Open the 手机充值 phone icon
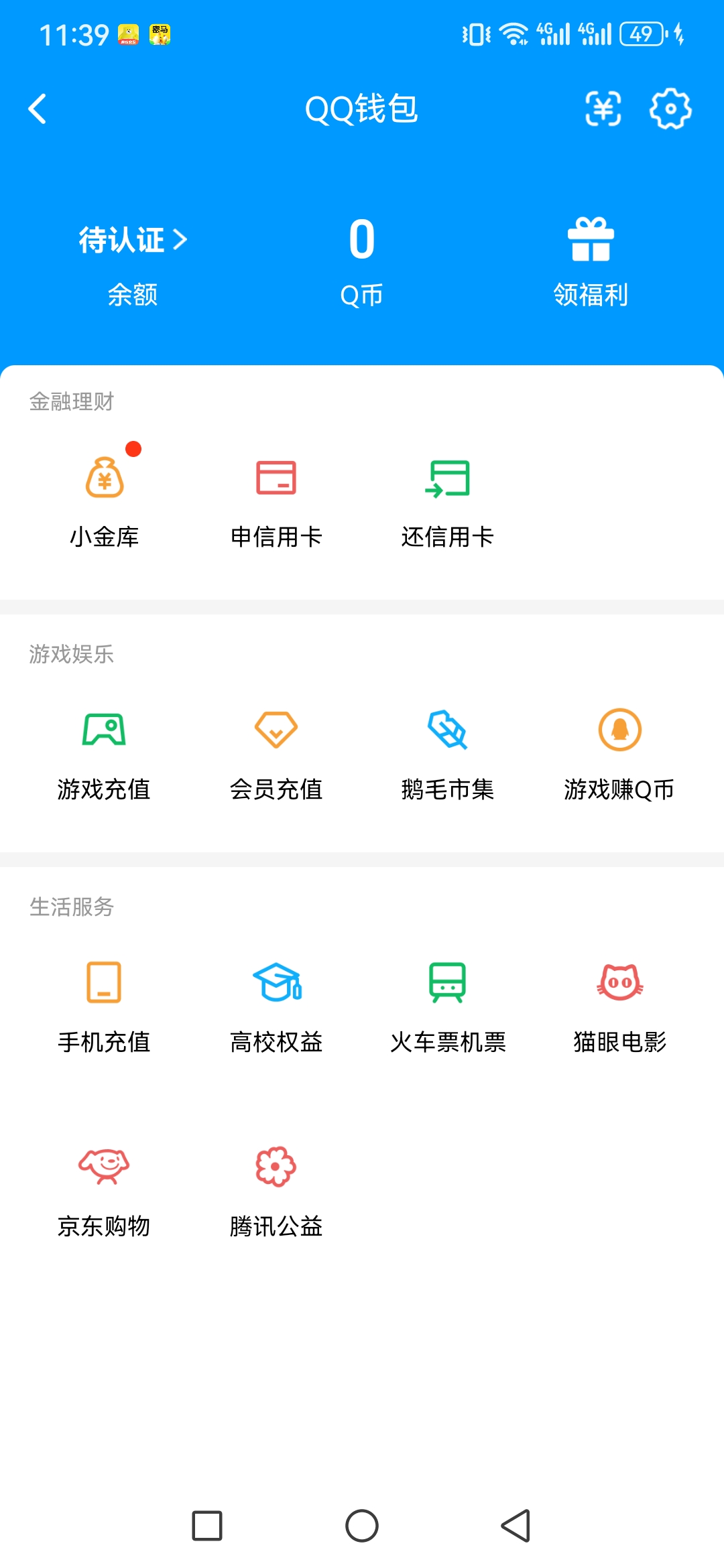This screenshot has width=724, height=1568. [x=105, y=984]
